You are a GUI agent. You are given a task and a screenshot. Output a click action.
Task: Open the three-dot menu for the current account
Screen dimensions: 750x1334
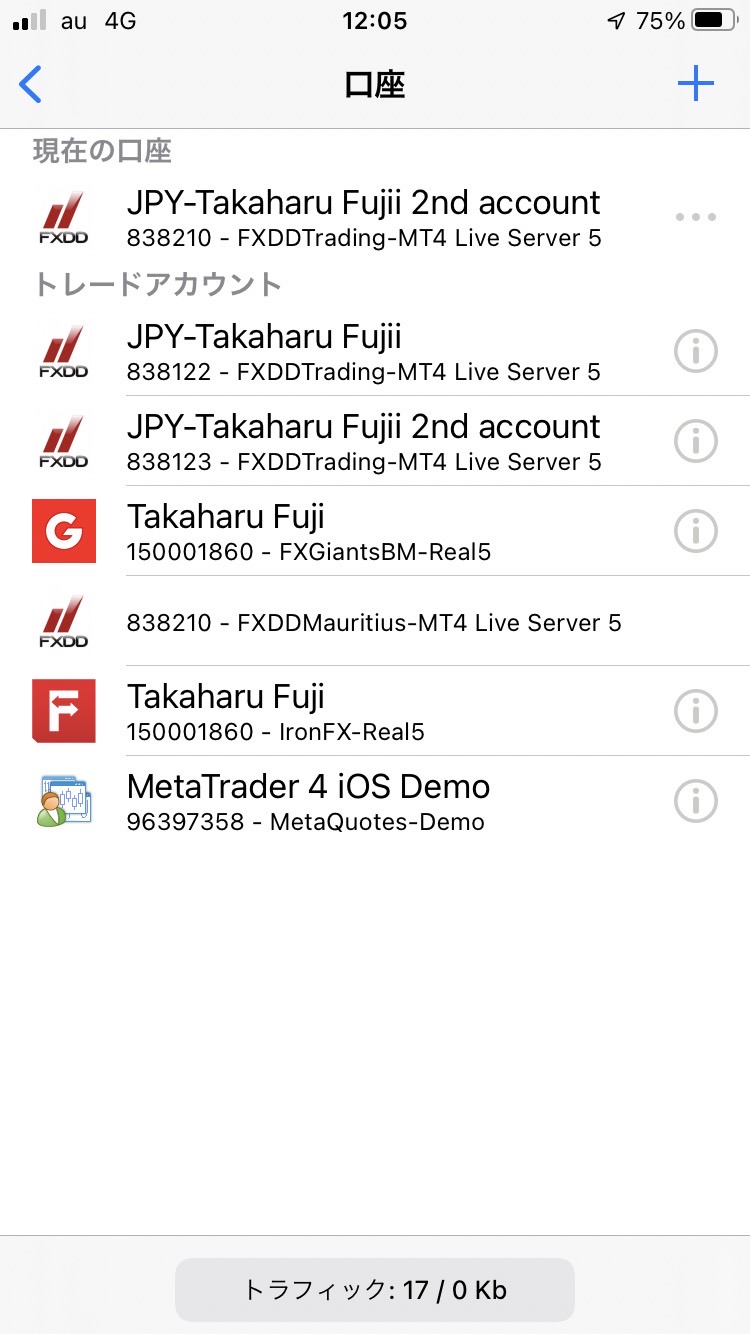pos(696,217)
